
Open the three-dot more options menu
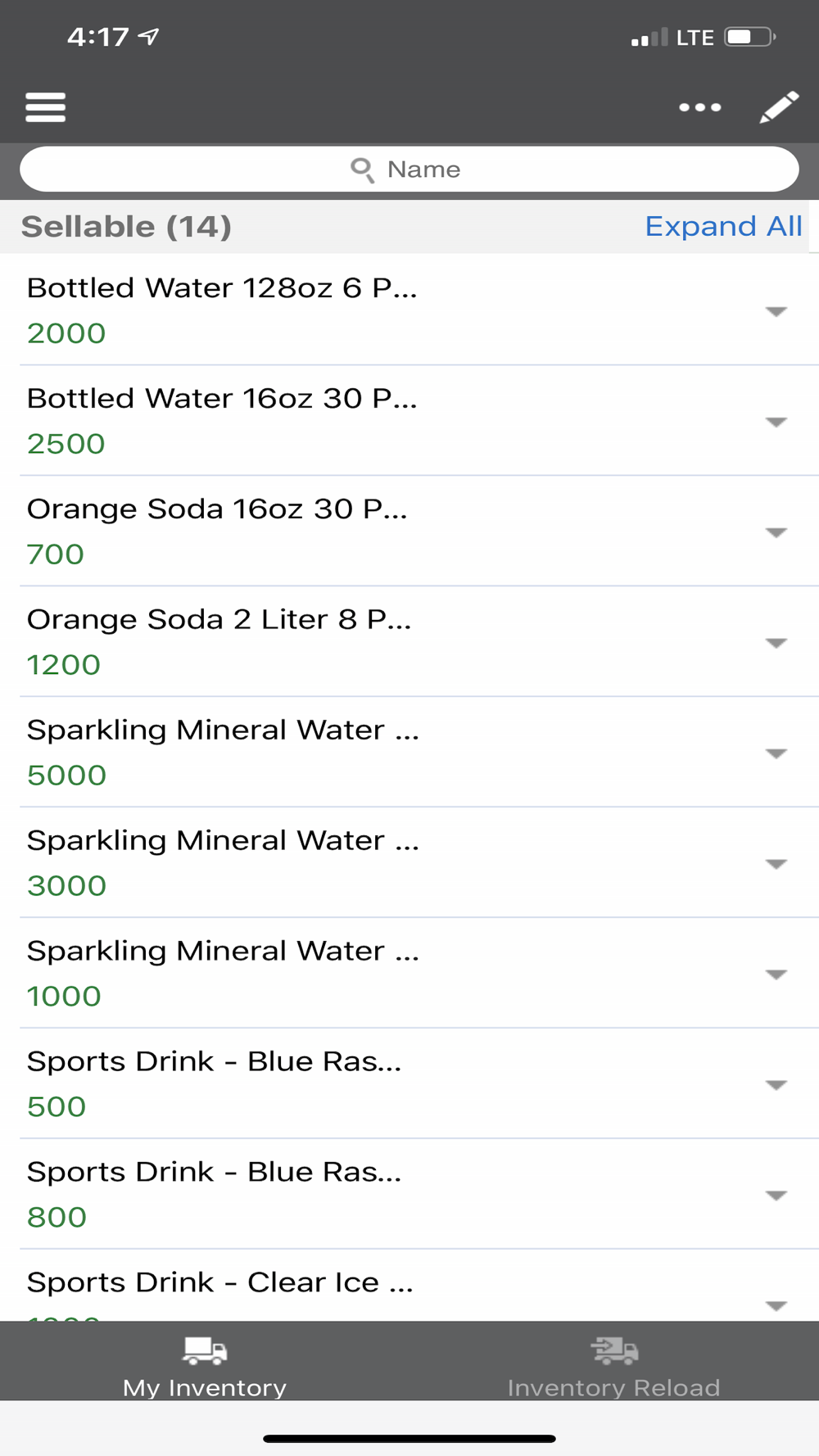click(700, 107)
